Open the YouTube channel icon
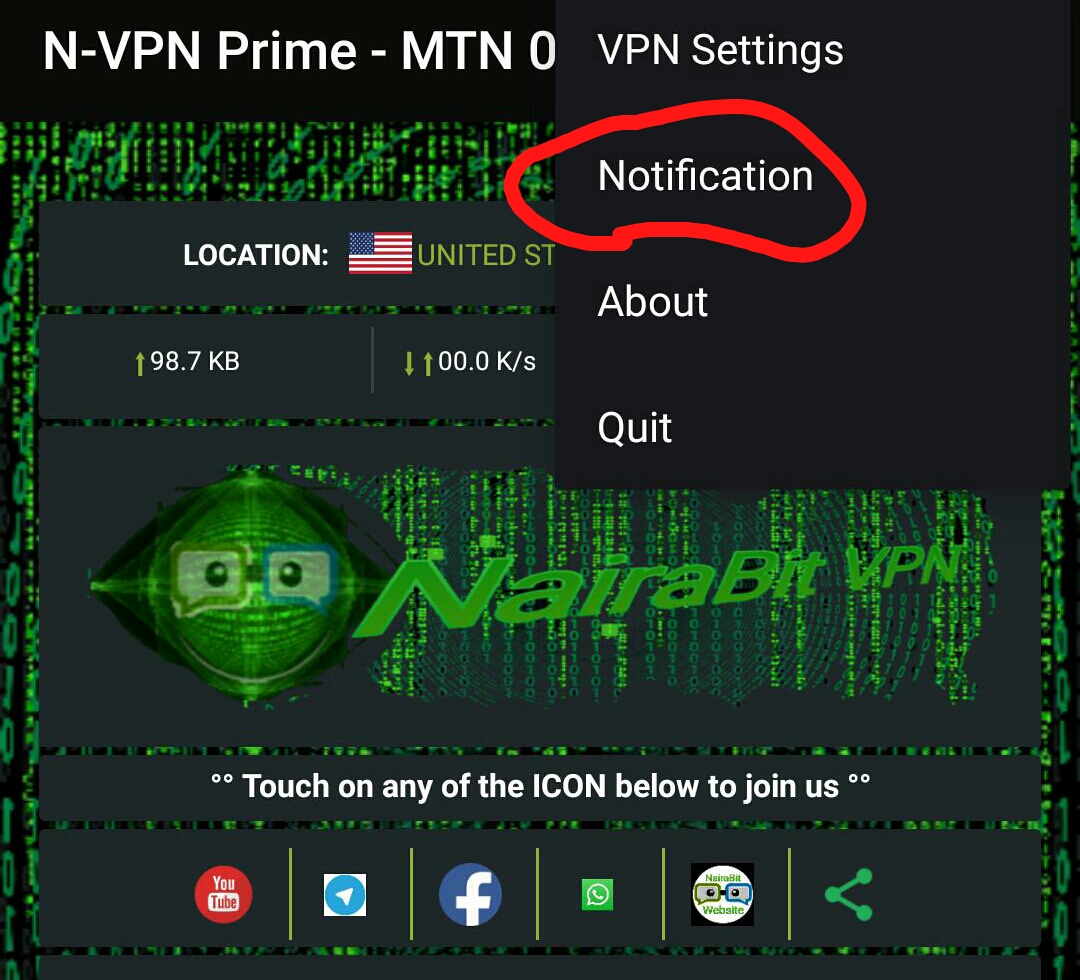Screen dimensions: 1080x980 coord(223,894)
